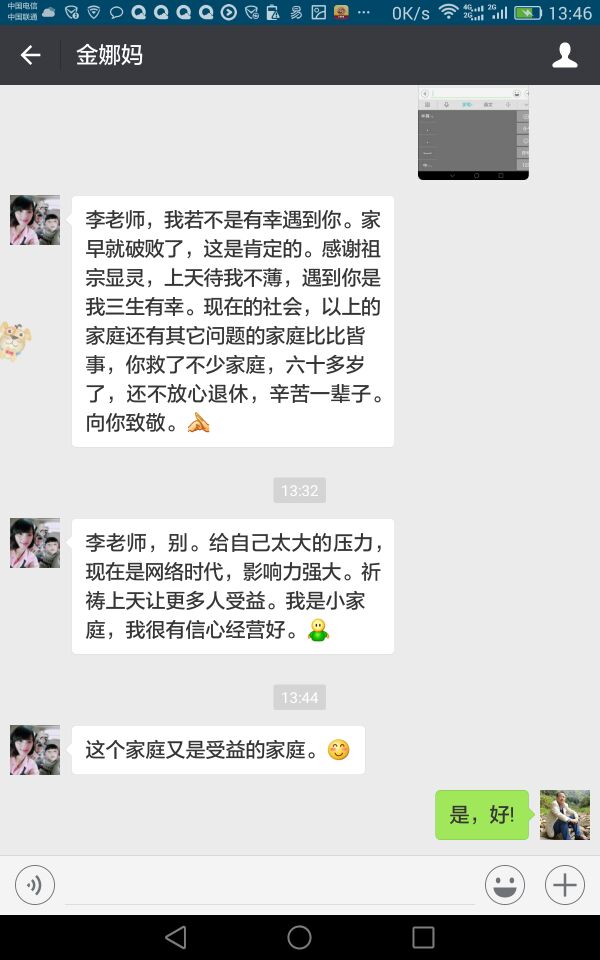The image size is (600, 960).
Task: Tap the message text input field
Action: click(270, 885)
